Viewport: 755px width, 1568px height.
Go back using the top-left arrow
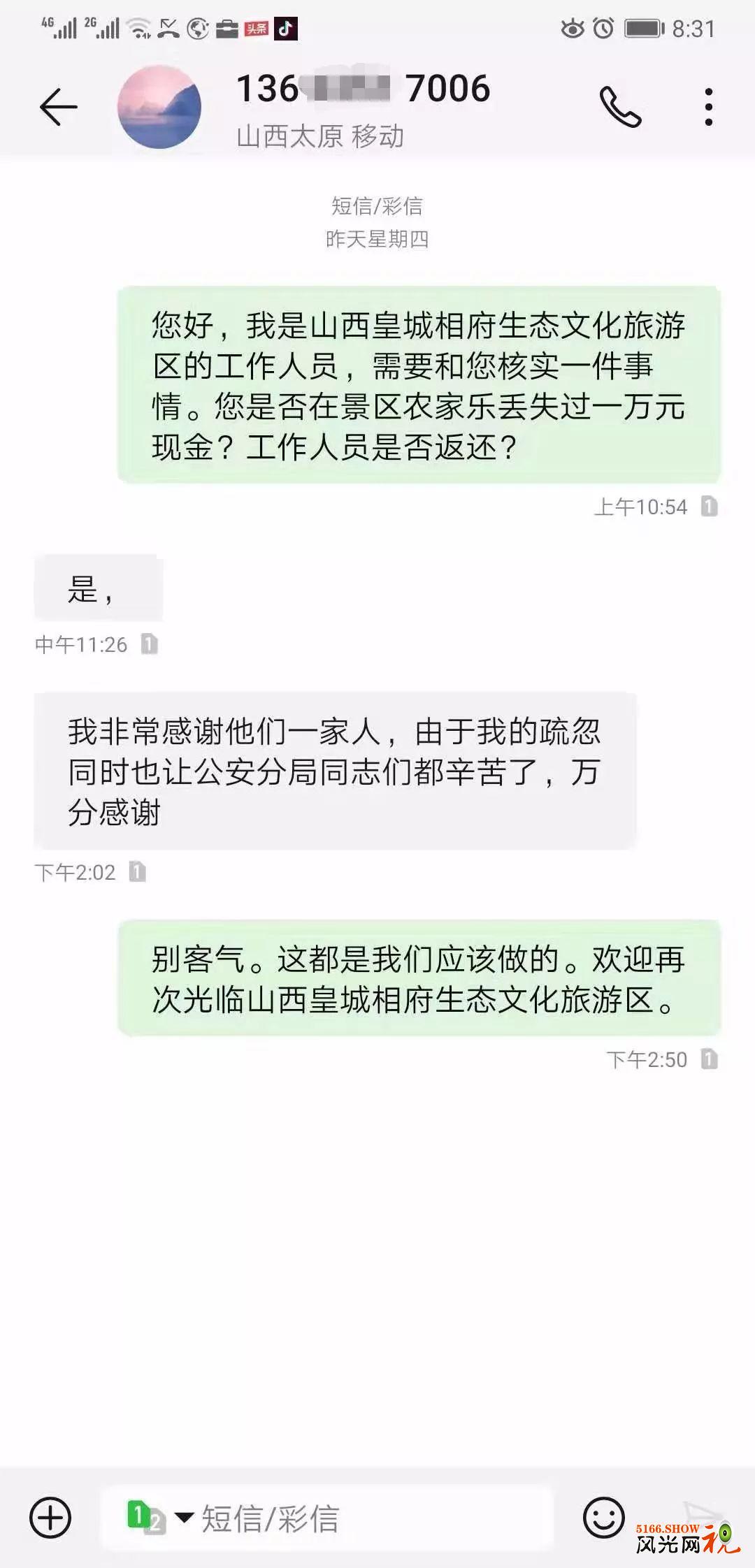(59, 107)
